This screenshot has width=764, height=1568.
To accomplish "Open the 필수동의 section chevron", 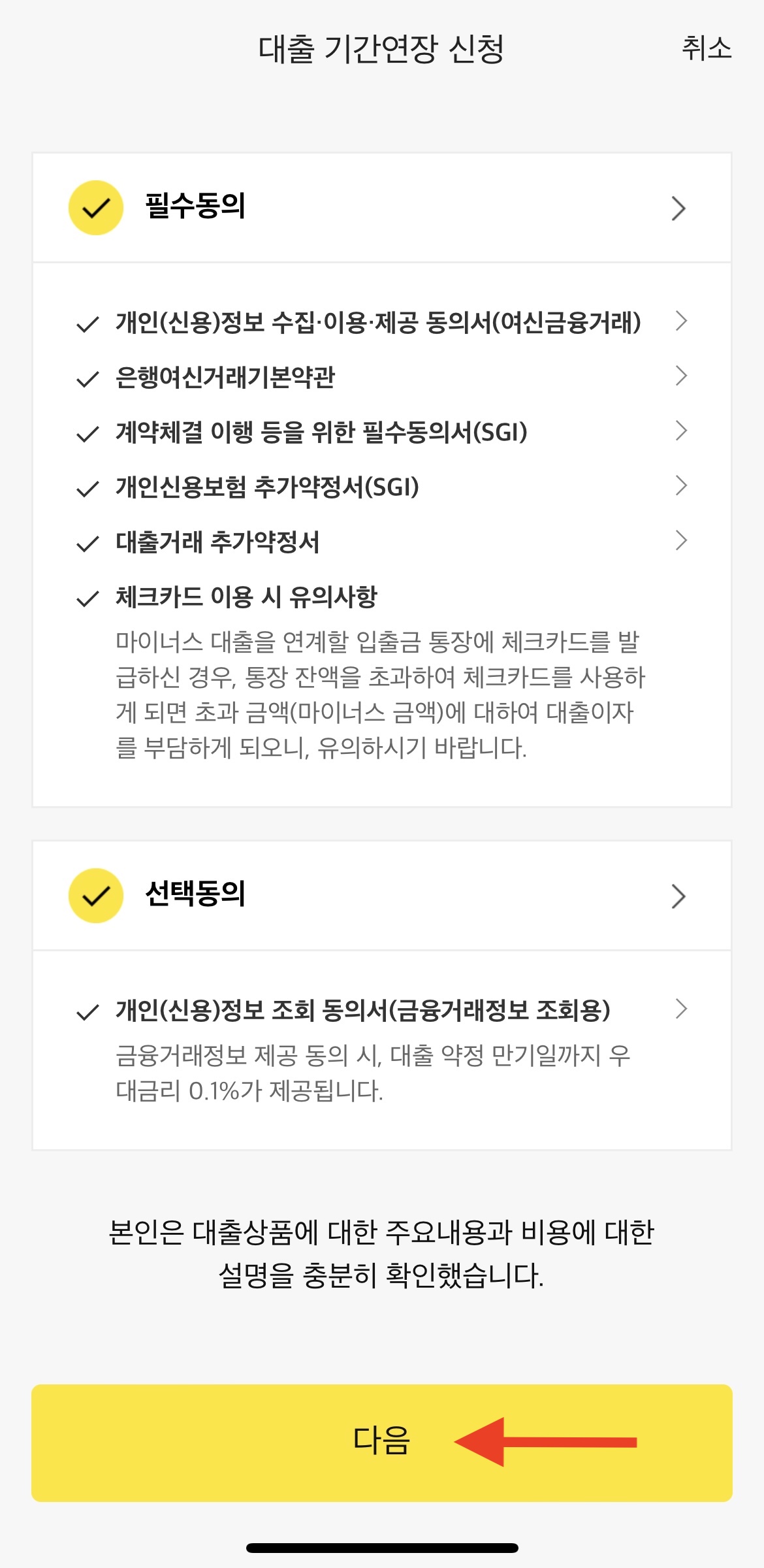I will [681, 208].
